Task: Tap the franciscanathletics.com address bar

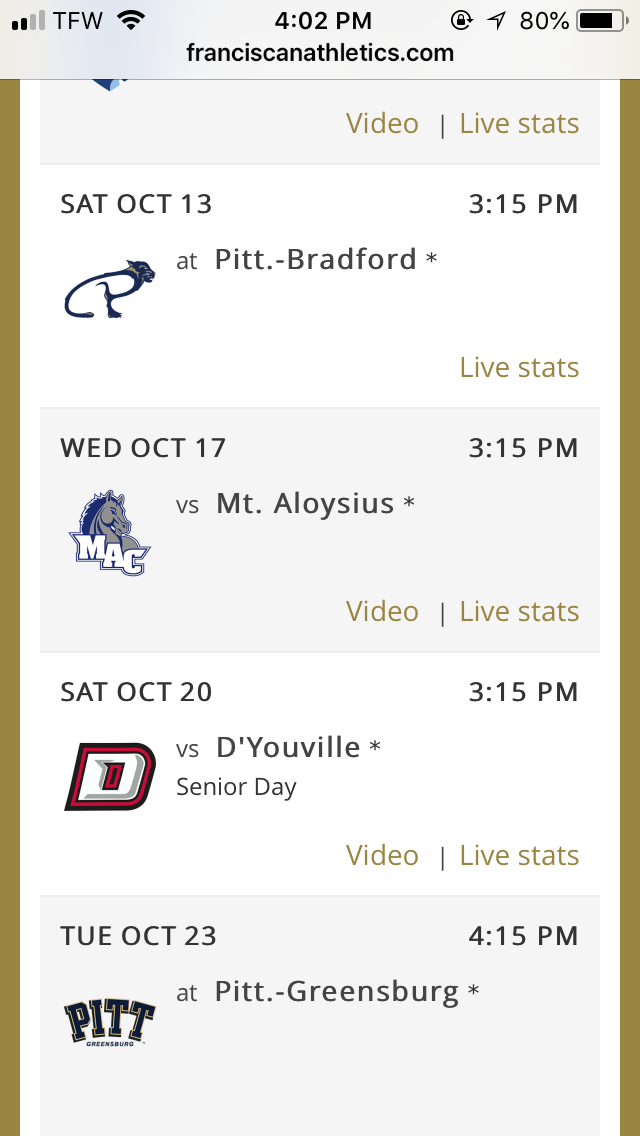Action: [320, 53]
